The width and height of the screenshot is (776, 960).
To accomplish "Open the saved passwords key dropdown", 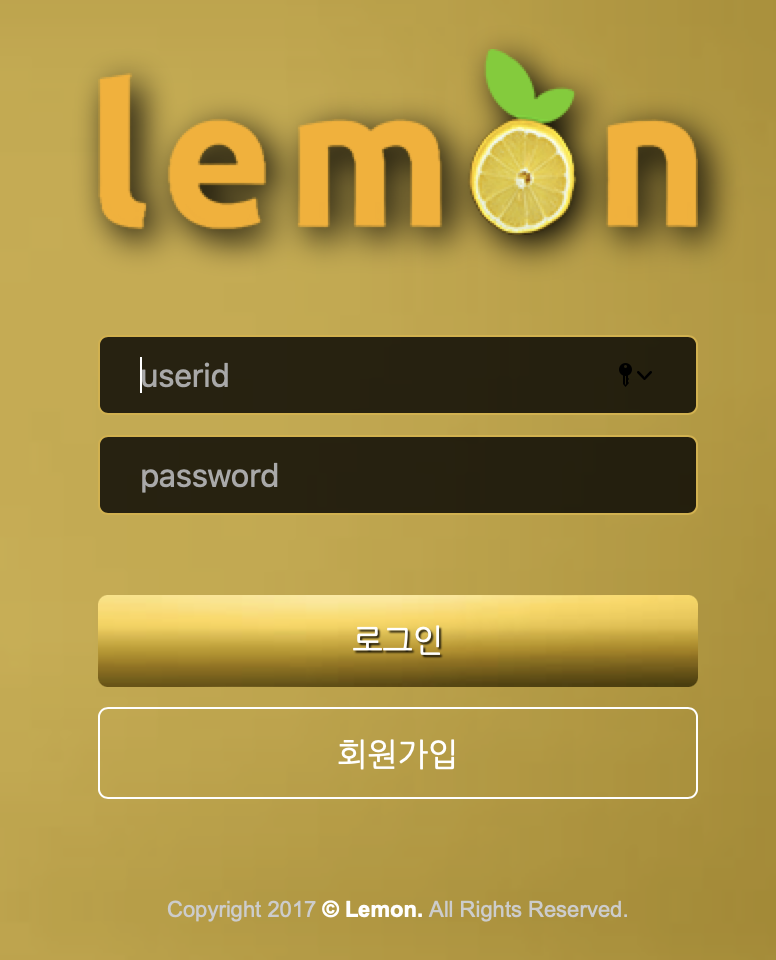I will (634, 375).
